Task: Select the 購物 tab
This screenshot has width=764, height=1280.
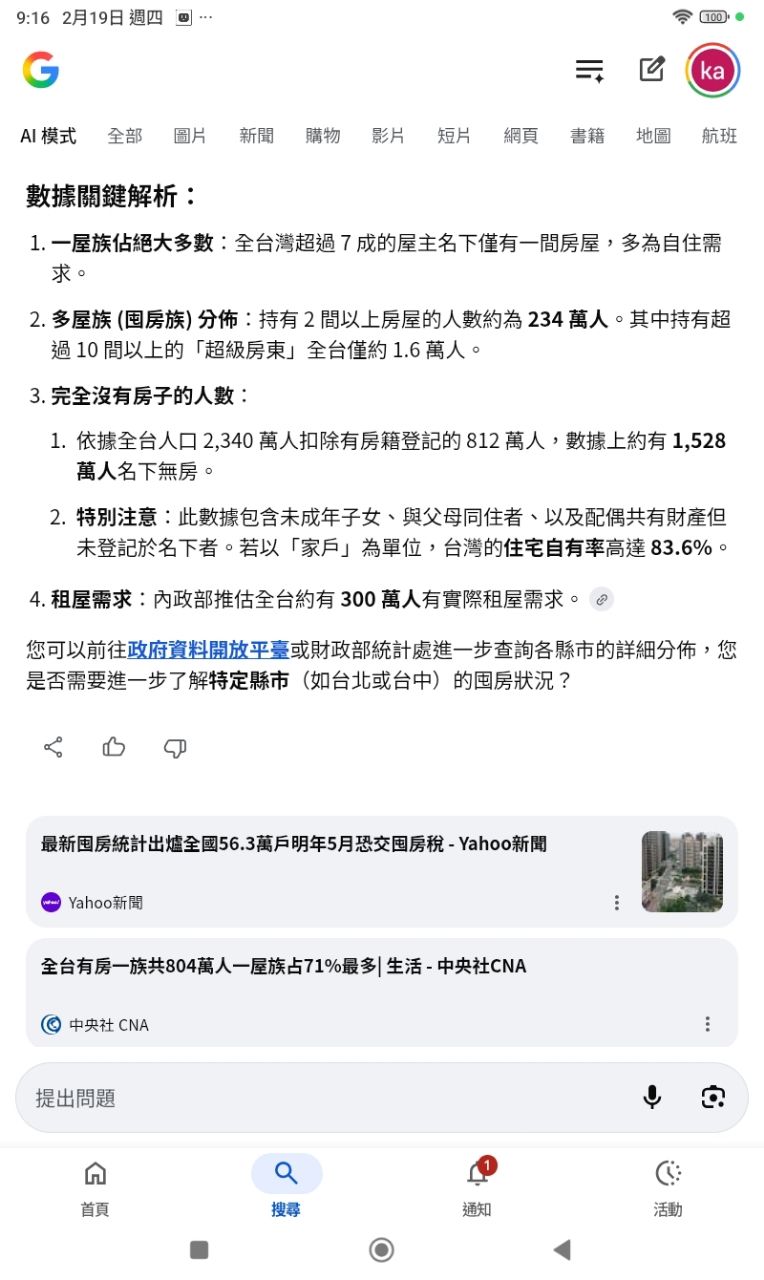Action: pyautogui.click(x=323, y=136)
